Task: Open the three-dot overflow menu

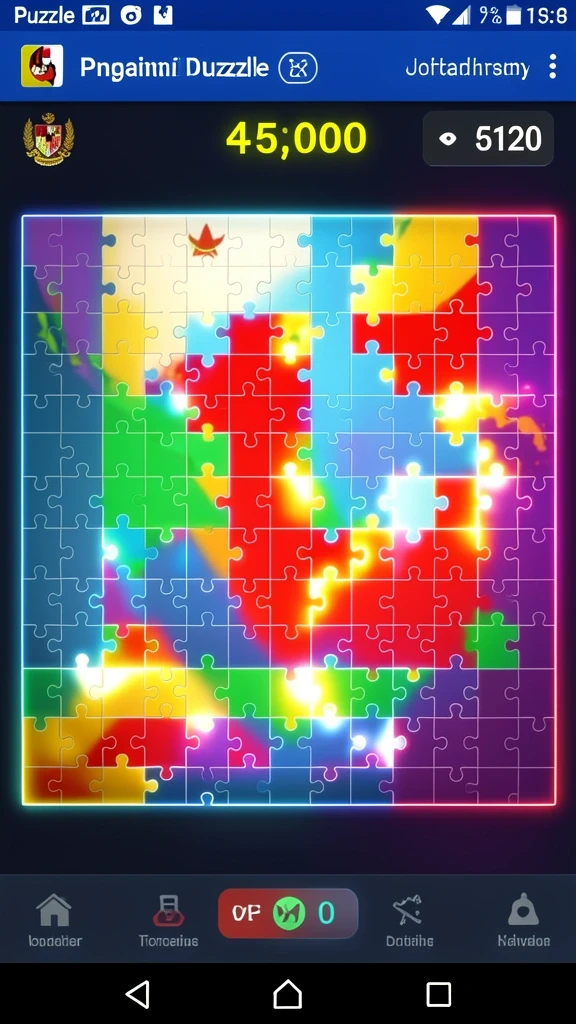Action: pos(552,67)
